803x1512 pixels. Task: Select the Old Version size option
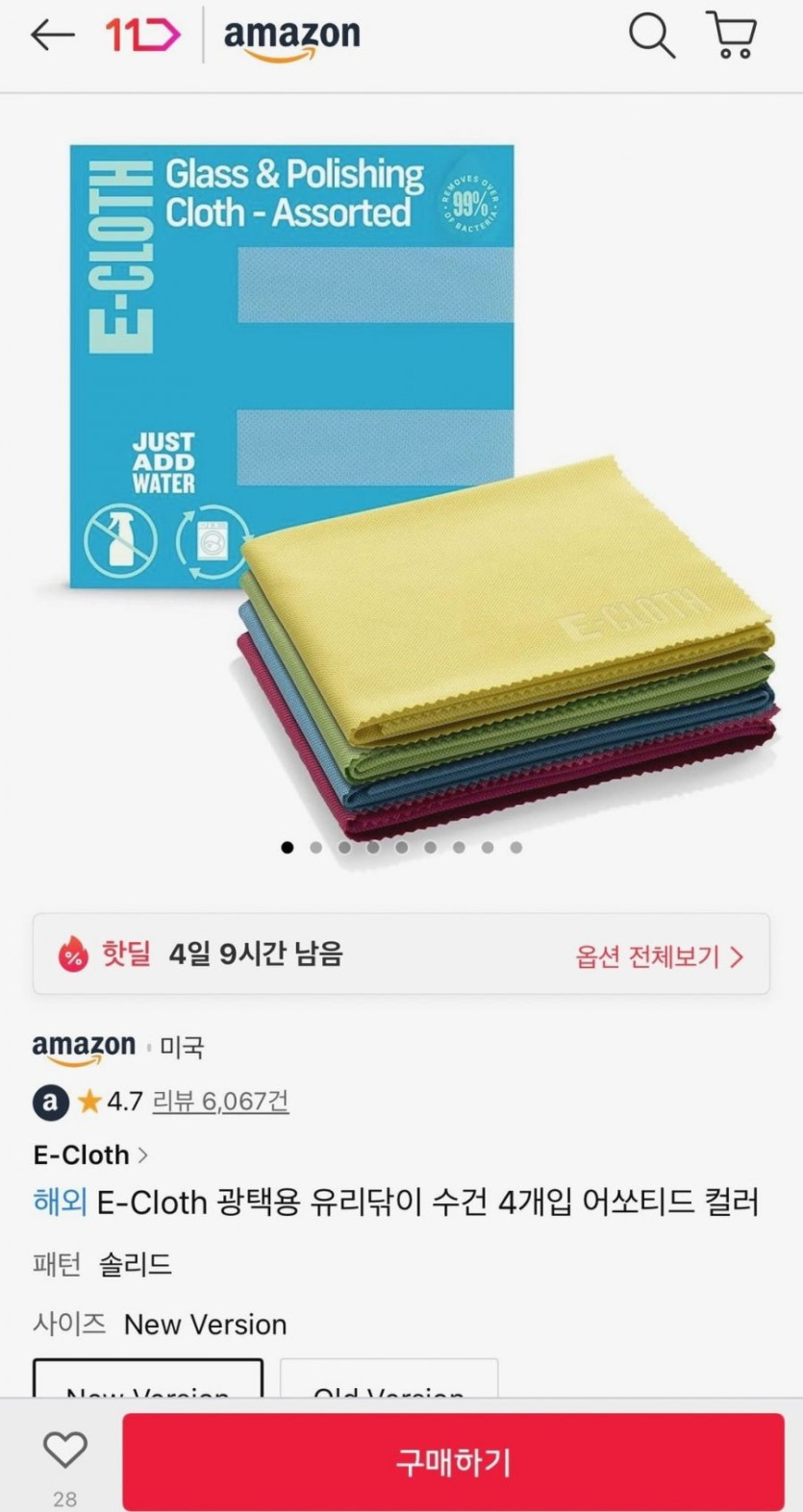(389, 1377)
